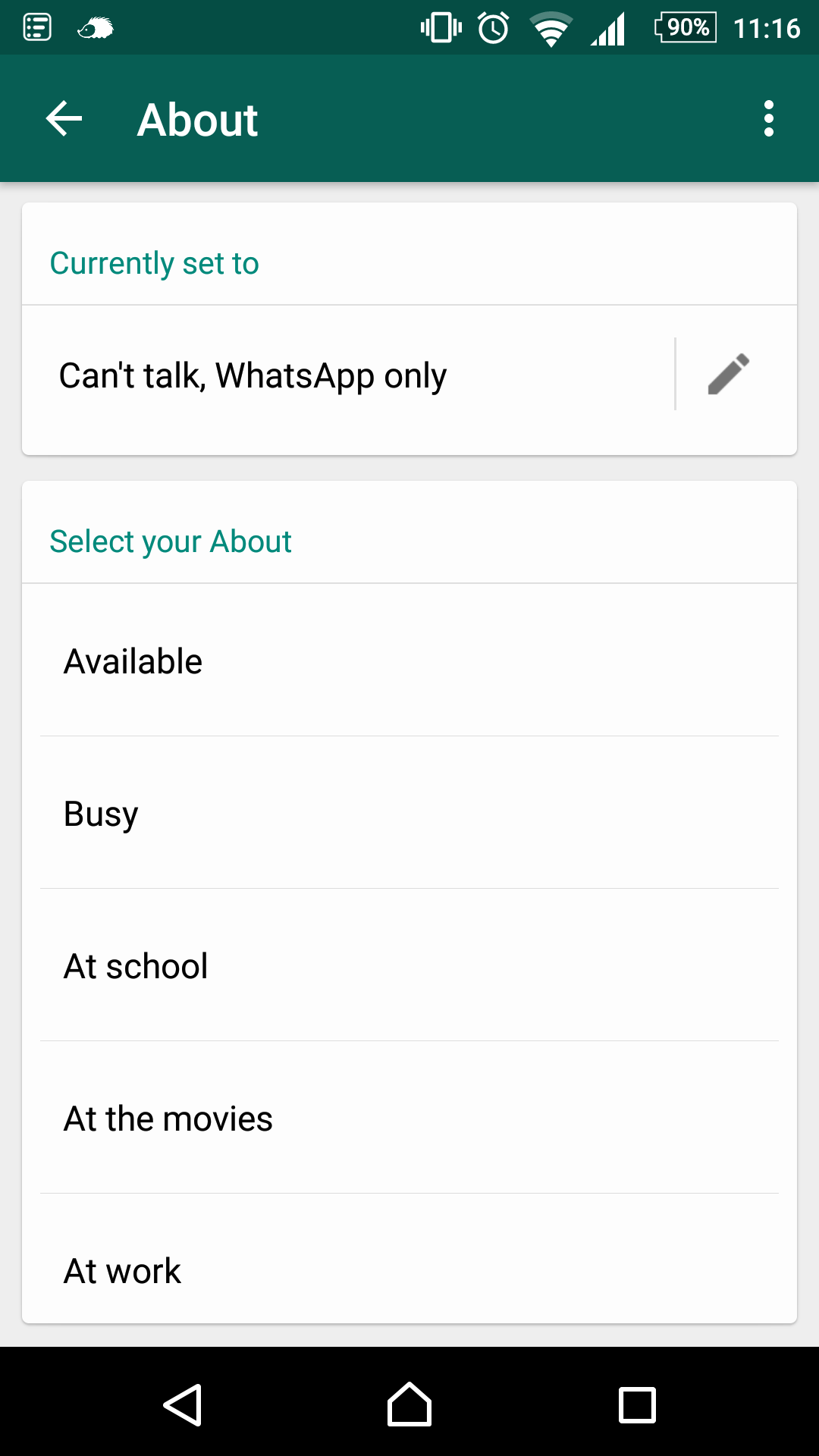Tap the current About text "Can't talk, WhatsApp only"
The image size is (819, 1456).
pos(253,376)
